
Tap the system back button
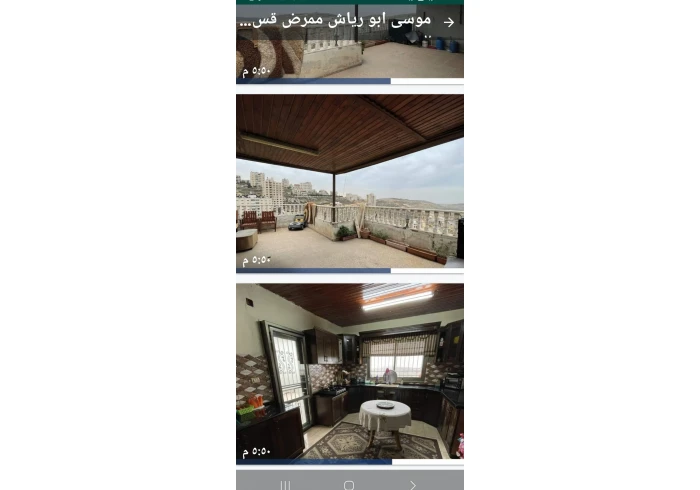413,485
